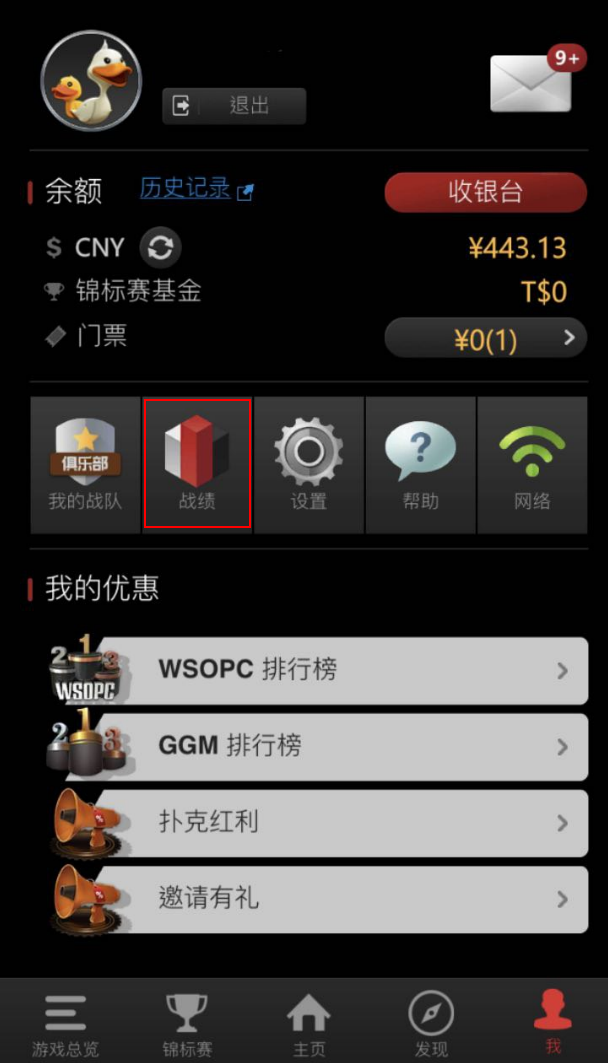
Task: Switch to the 锦标赛 tournaments tab
Action: pos(187,1025)
